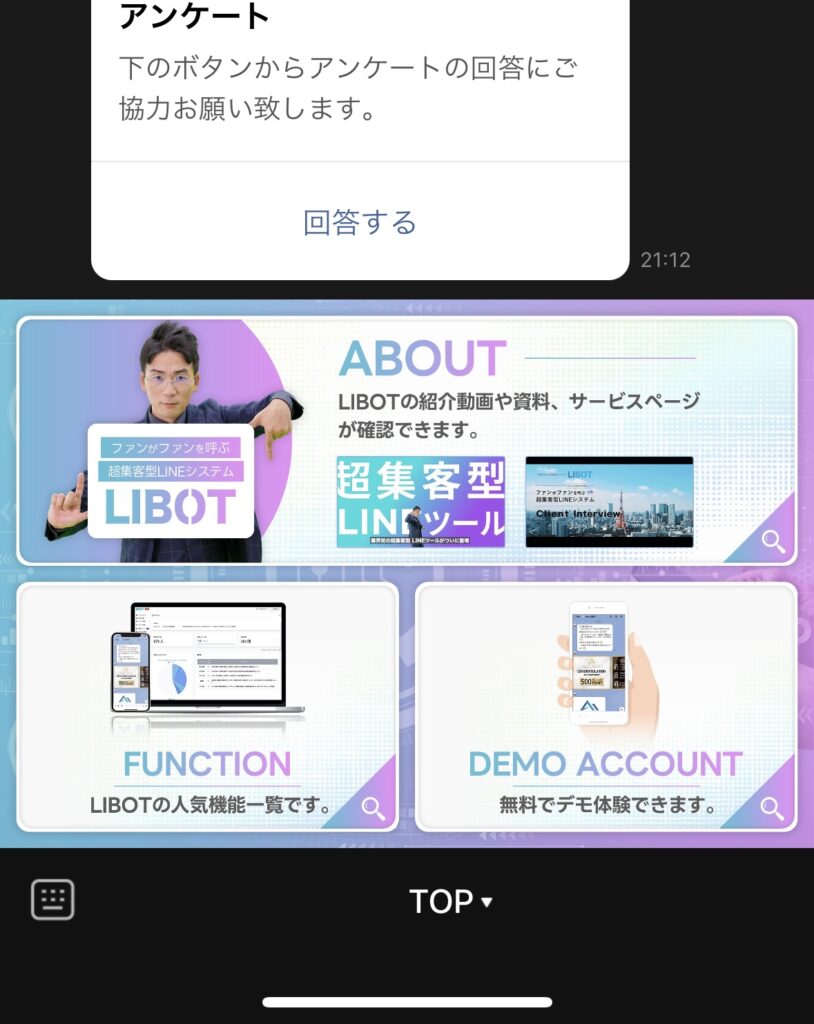Open the FUNCTION popular features panel

(x=207, y=706)
